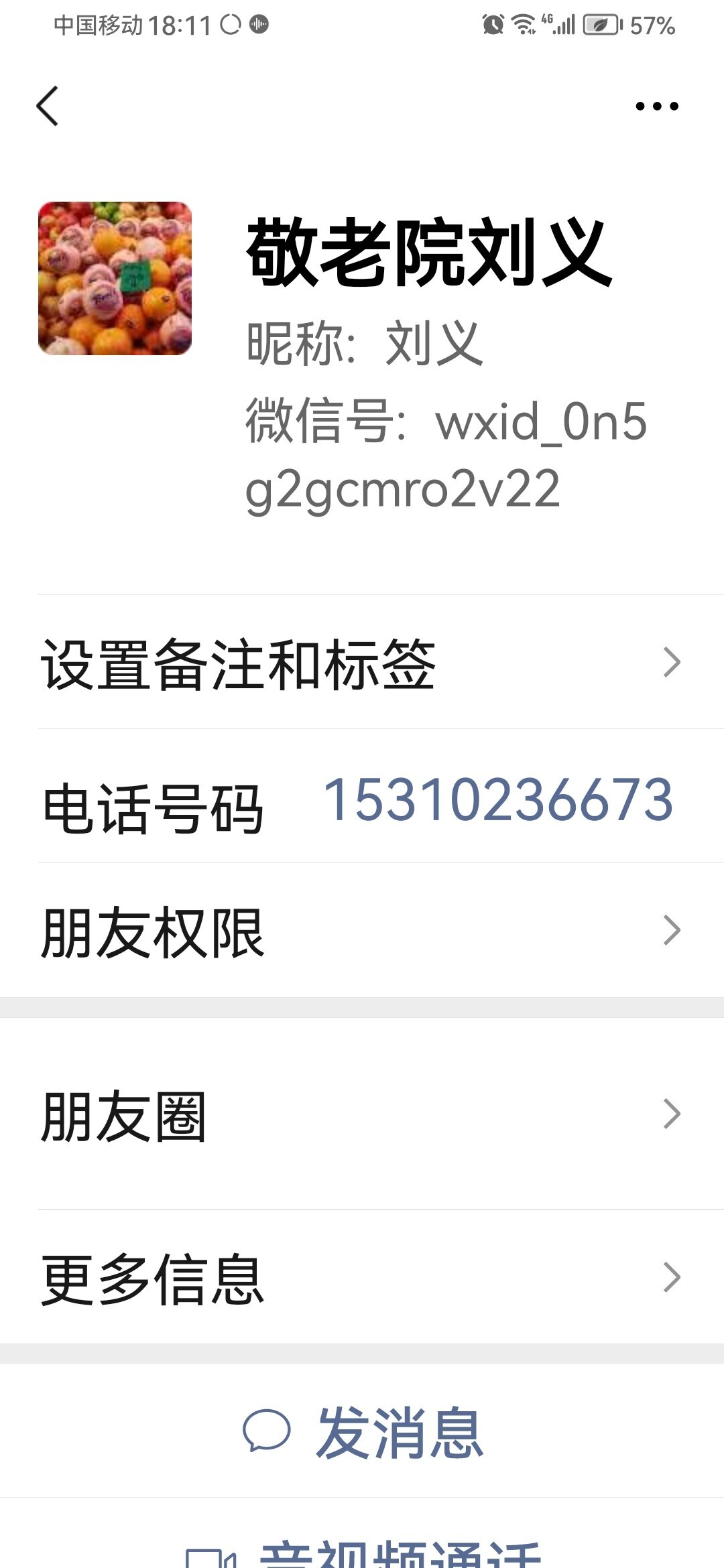724x1568 pixels.
Task: Go back using the top-left arrow
Action: [48, 106]
